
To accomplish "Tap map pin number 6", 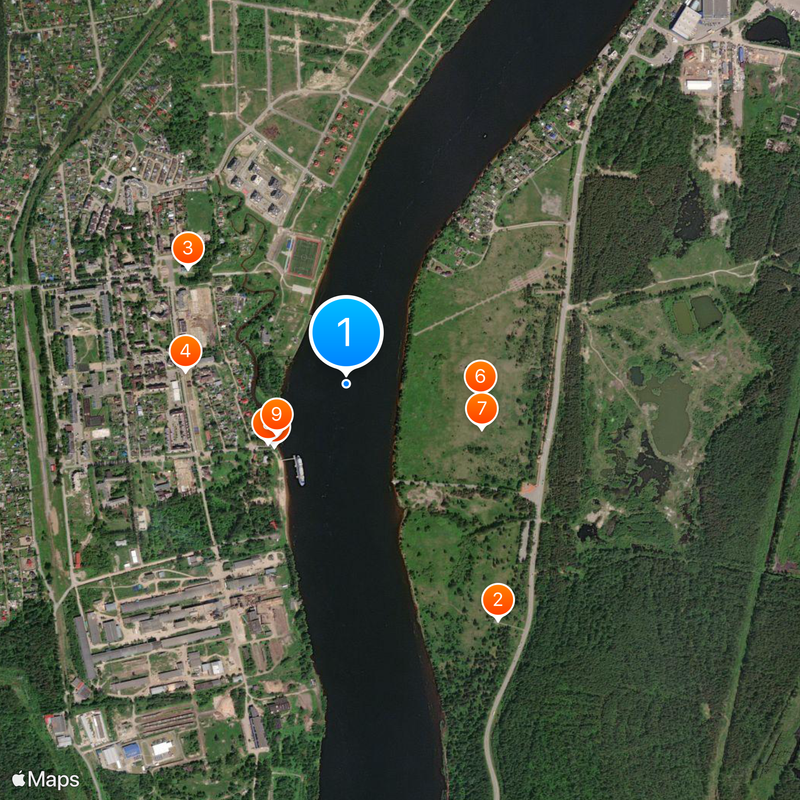I will pyautogui.click(x=480, y=376).
